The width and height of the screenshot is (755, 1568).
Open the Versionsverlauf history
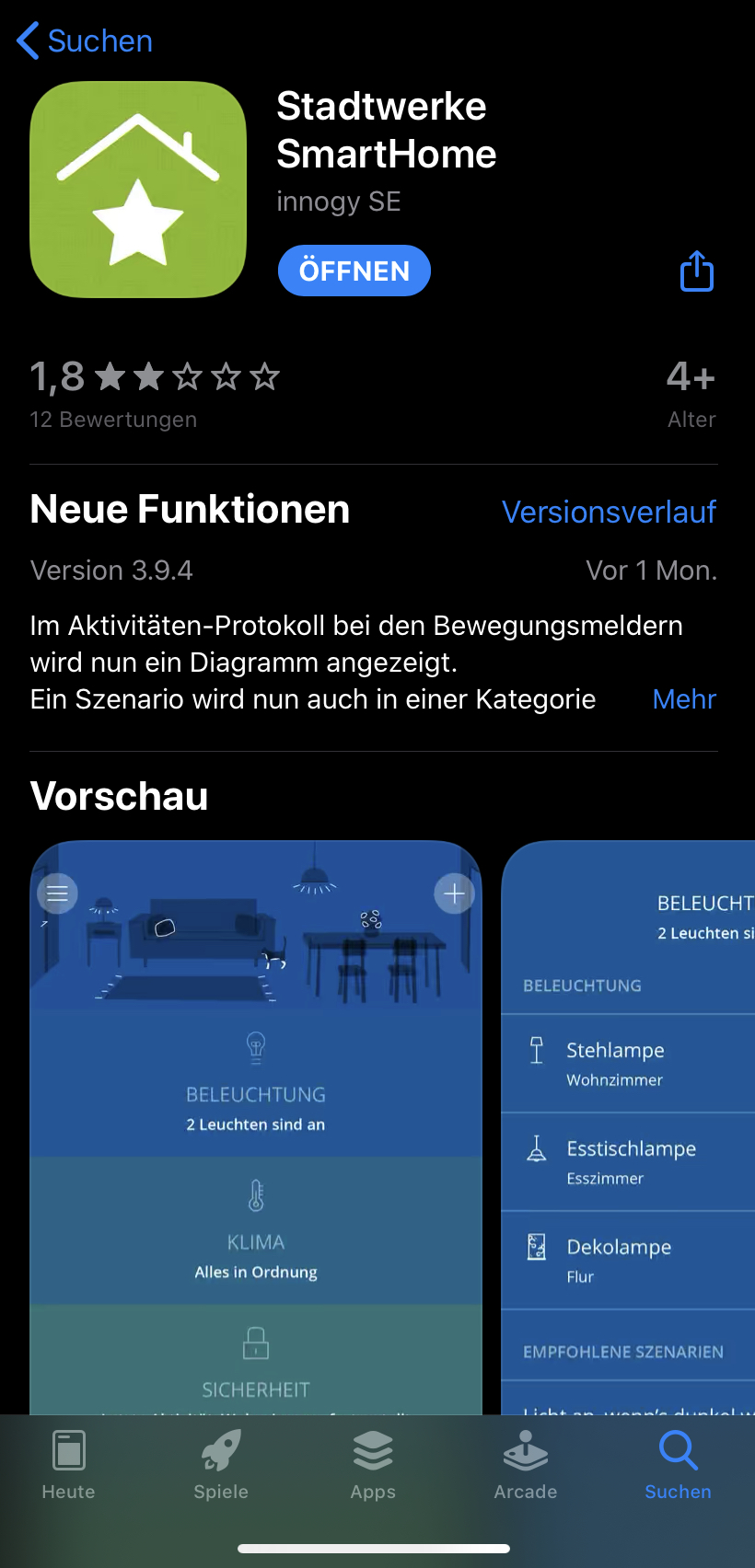tap(609, 512)
